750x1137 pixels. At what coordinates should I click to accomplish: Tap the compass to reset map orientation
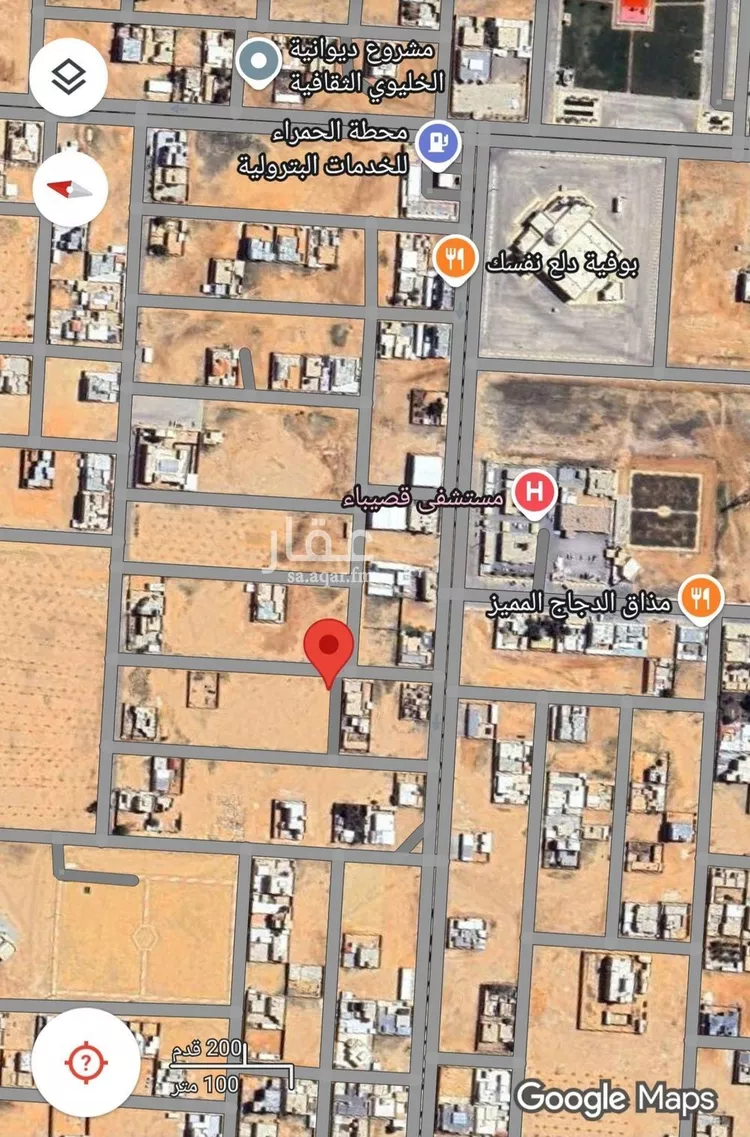point(70,188)
